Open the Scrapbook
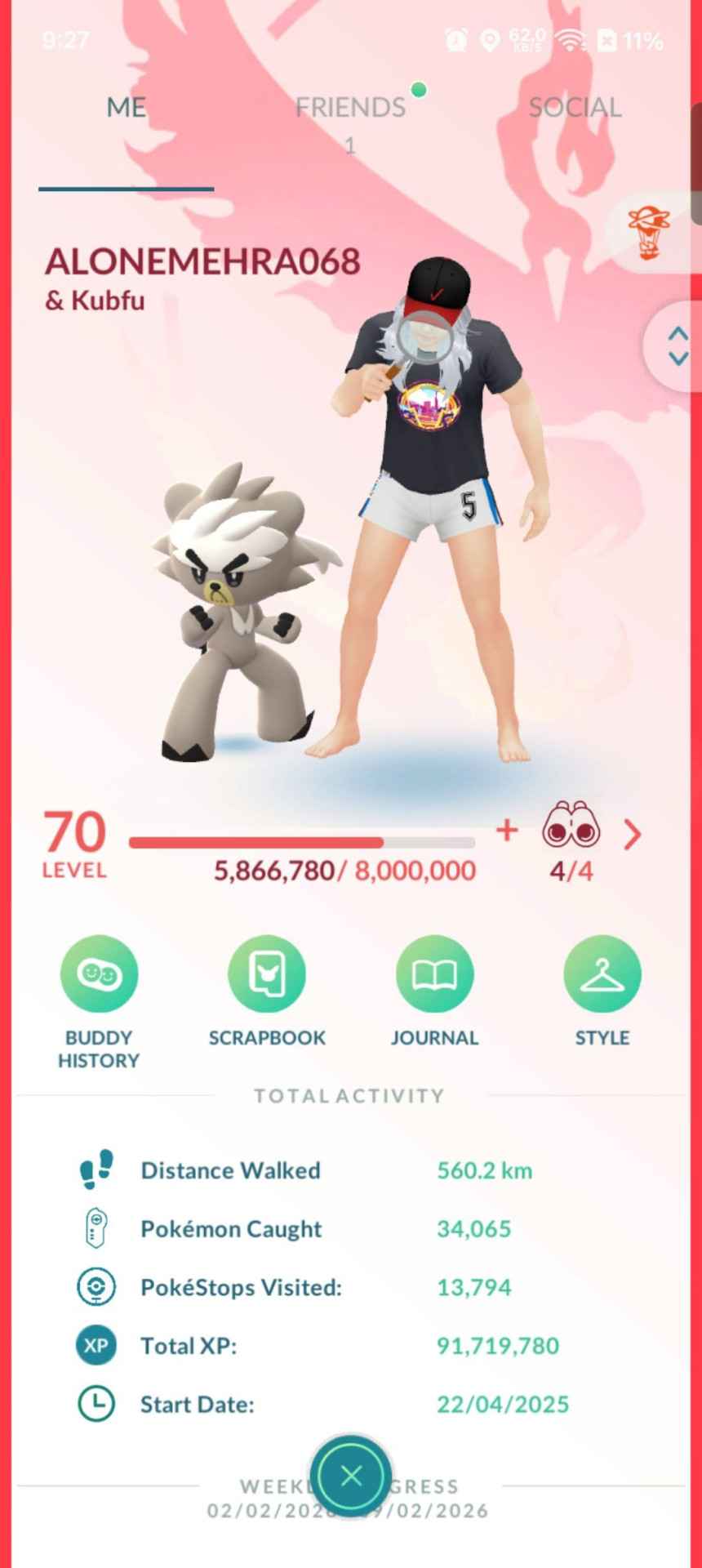Viewport: 702px width, 1568px height. point(267,974)
